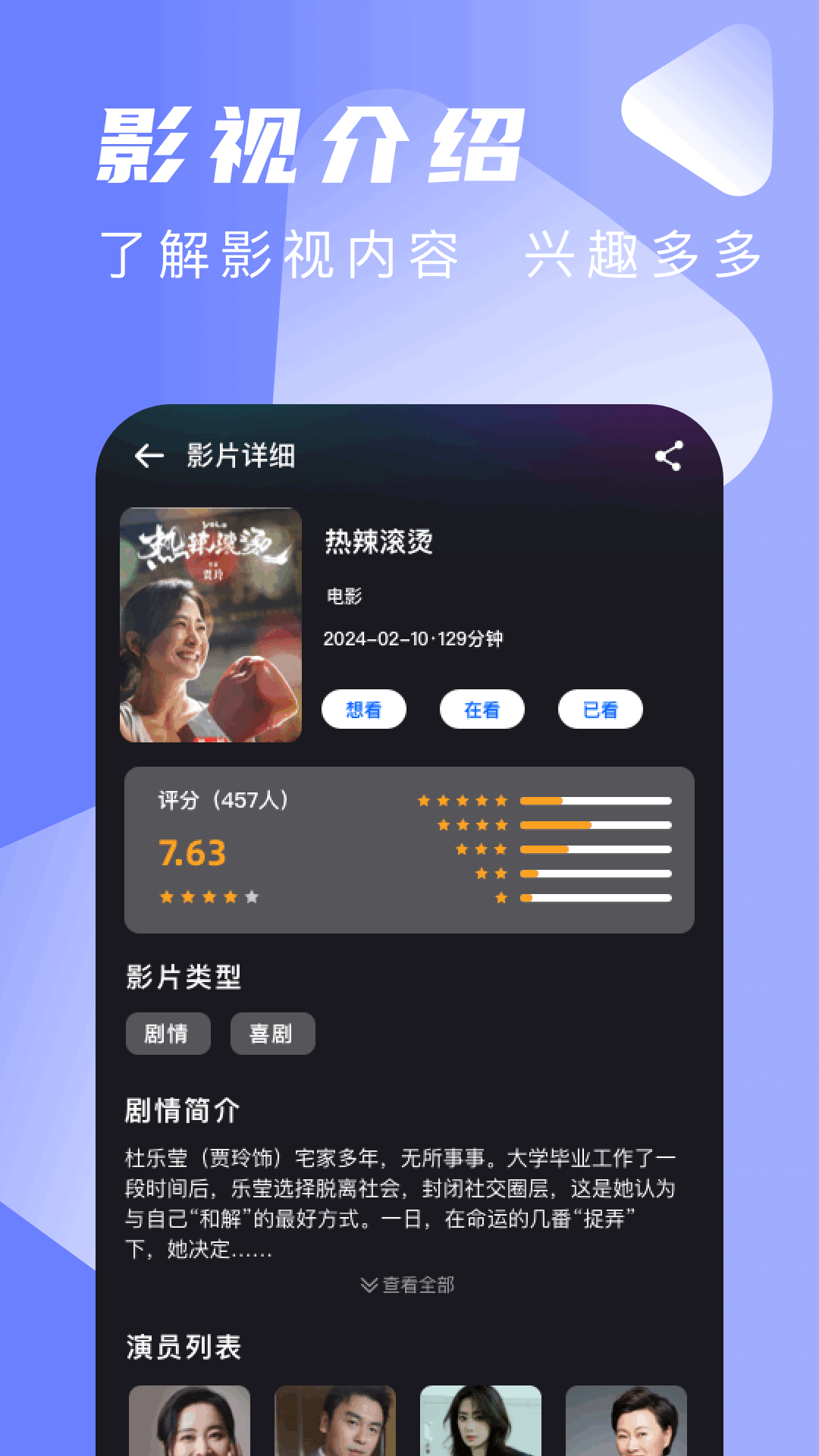Toggle the 在看 watching status
The width and height of the screenshot is (819, 1456).
pos(482,708)
